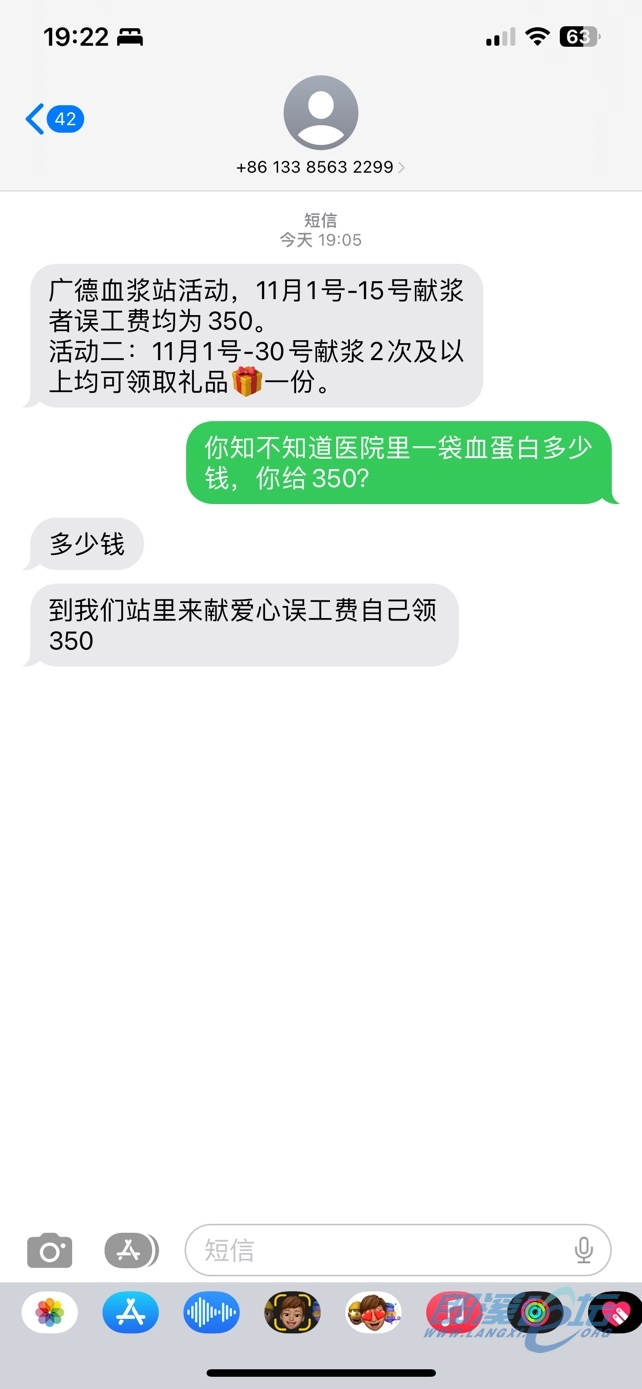Open the App Store iMessage app
The width and height of the screenshot is (642, 1389).
[x=131, y=1312]
